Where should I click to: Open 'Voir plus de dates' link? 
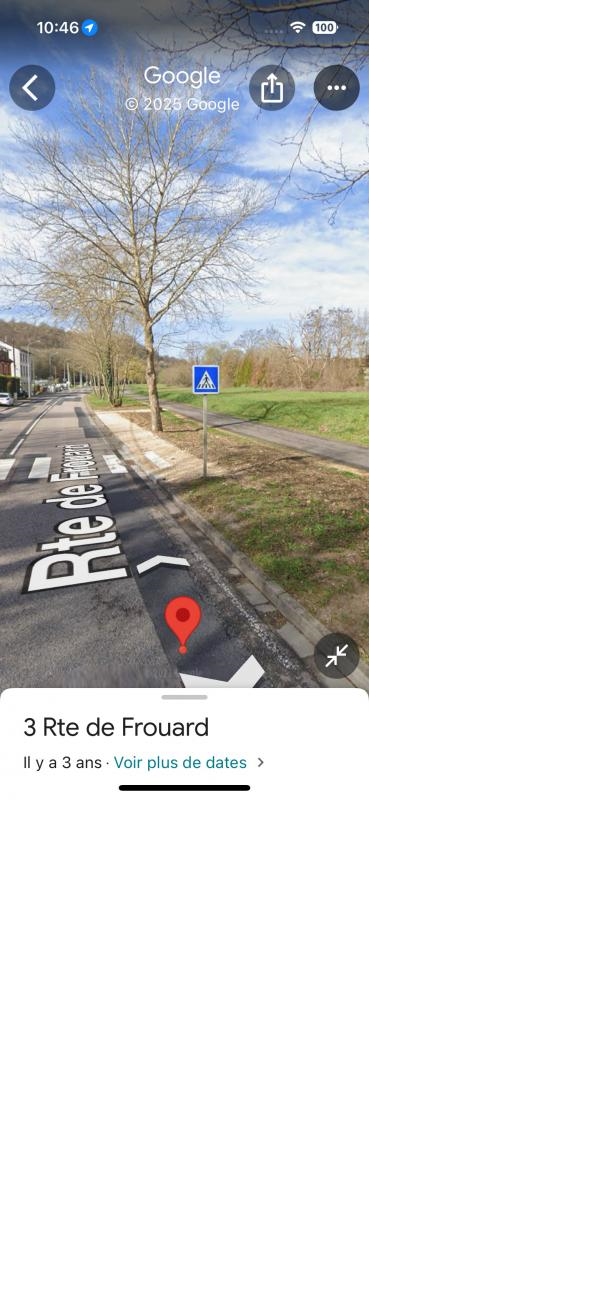tap(180, 762)
